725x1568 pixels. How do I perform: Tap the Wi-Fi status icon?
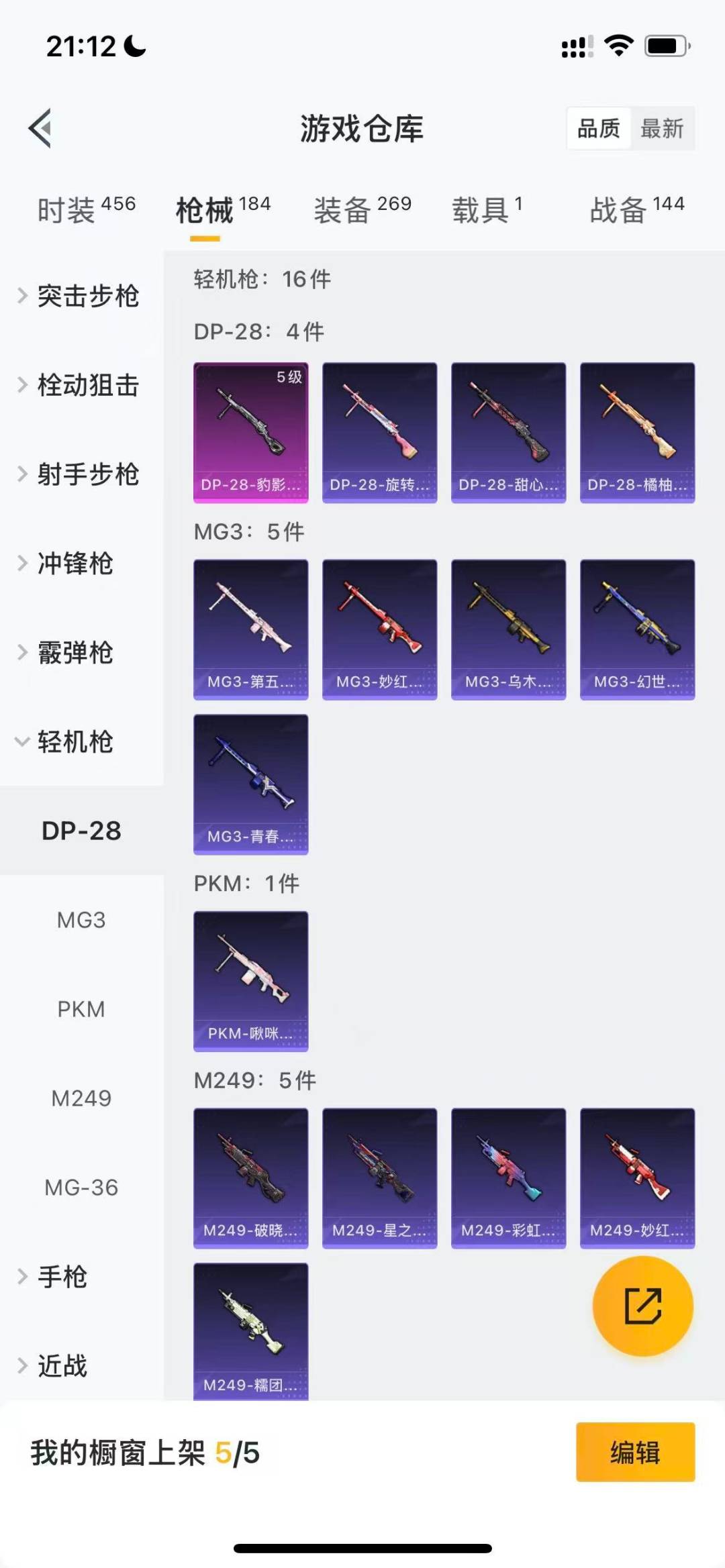coord(619,44)
